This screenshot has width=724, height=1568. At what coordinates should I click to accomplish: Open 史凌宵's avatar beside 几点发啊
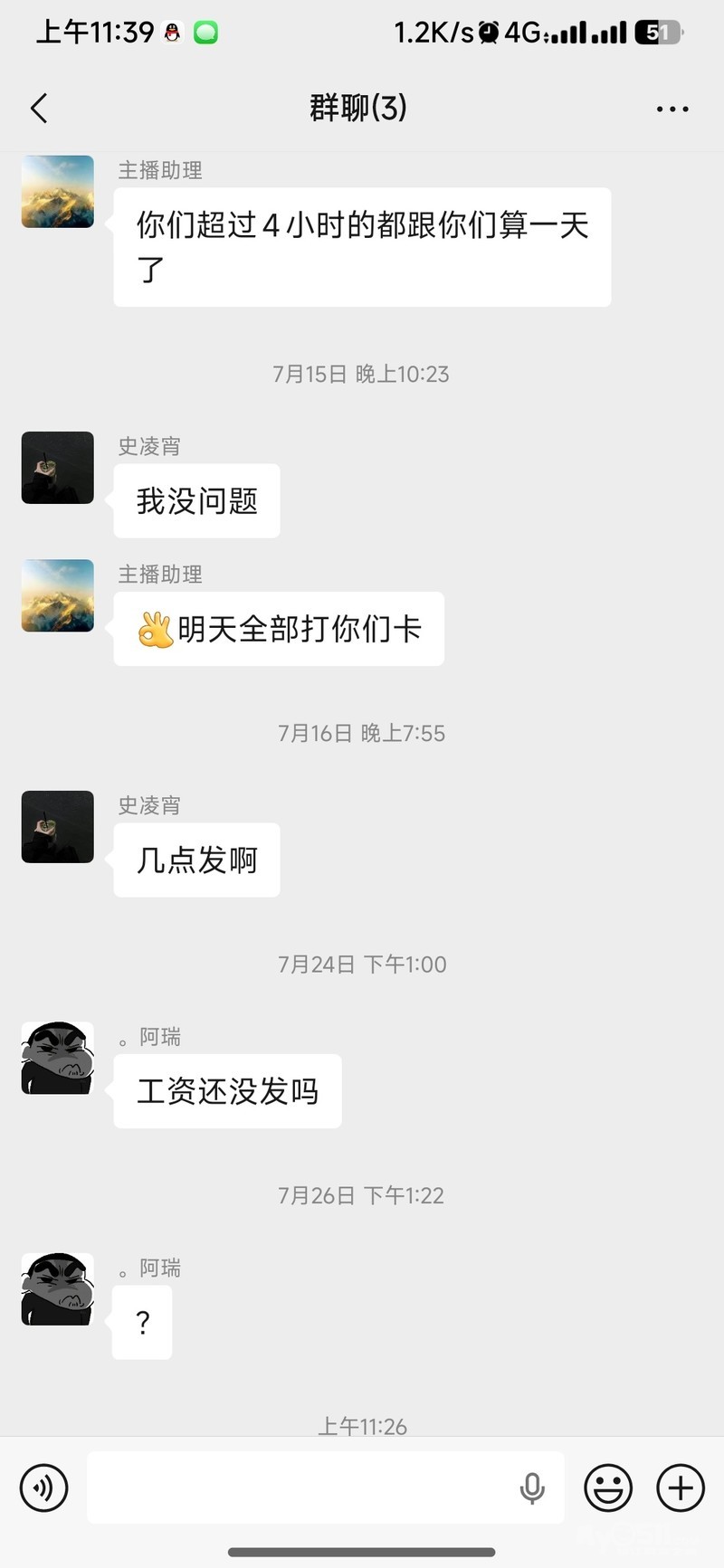(x=58, y=827)
